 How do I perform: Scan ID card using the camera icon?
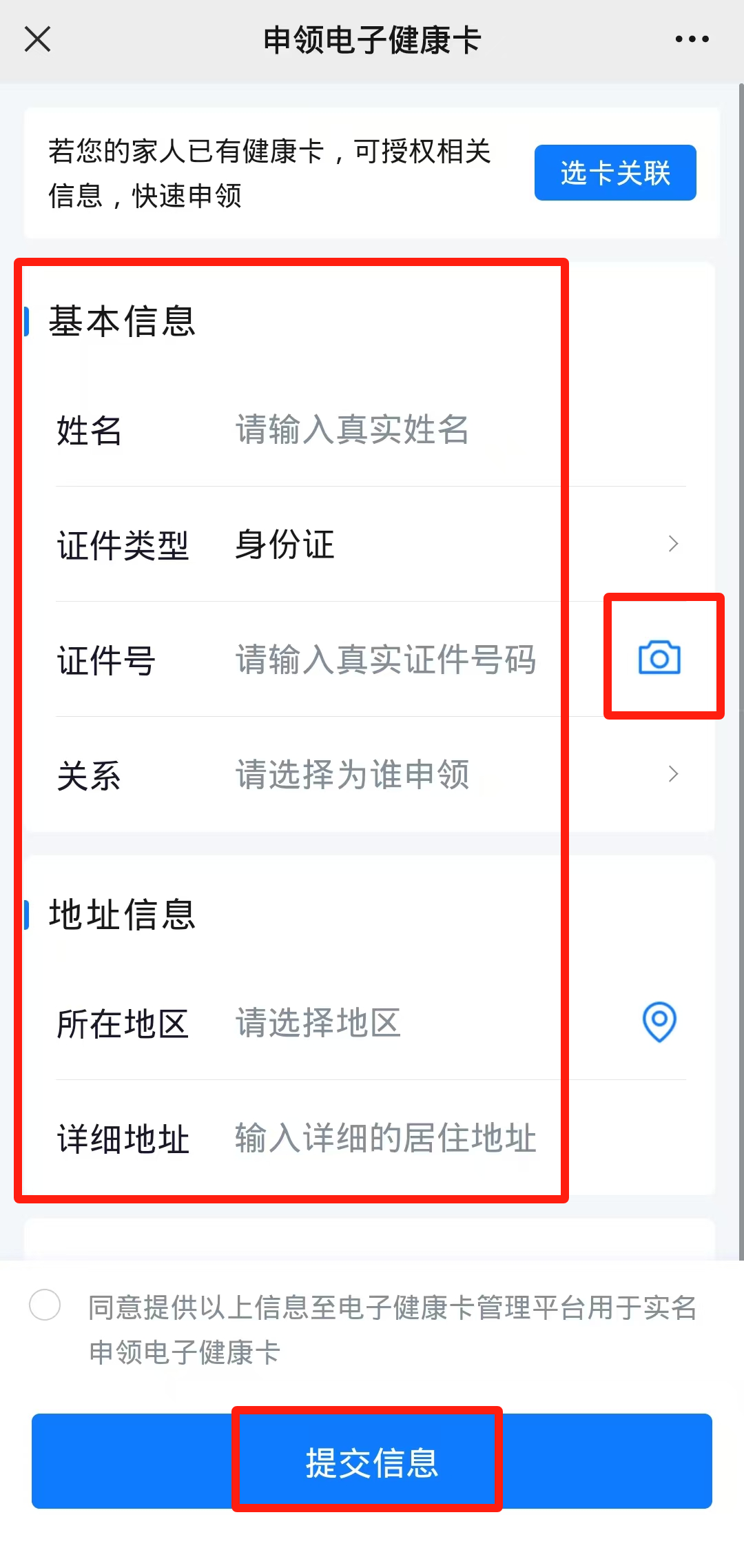pyautogui.click(x=659, y=658)
